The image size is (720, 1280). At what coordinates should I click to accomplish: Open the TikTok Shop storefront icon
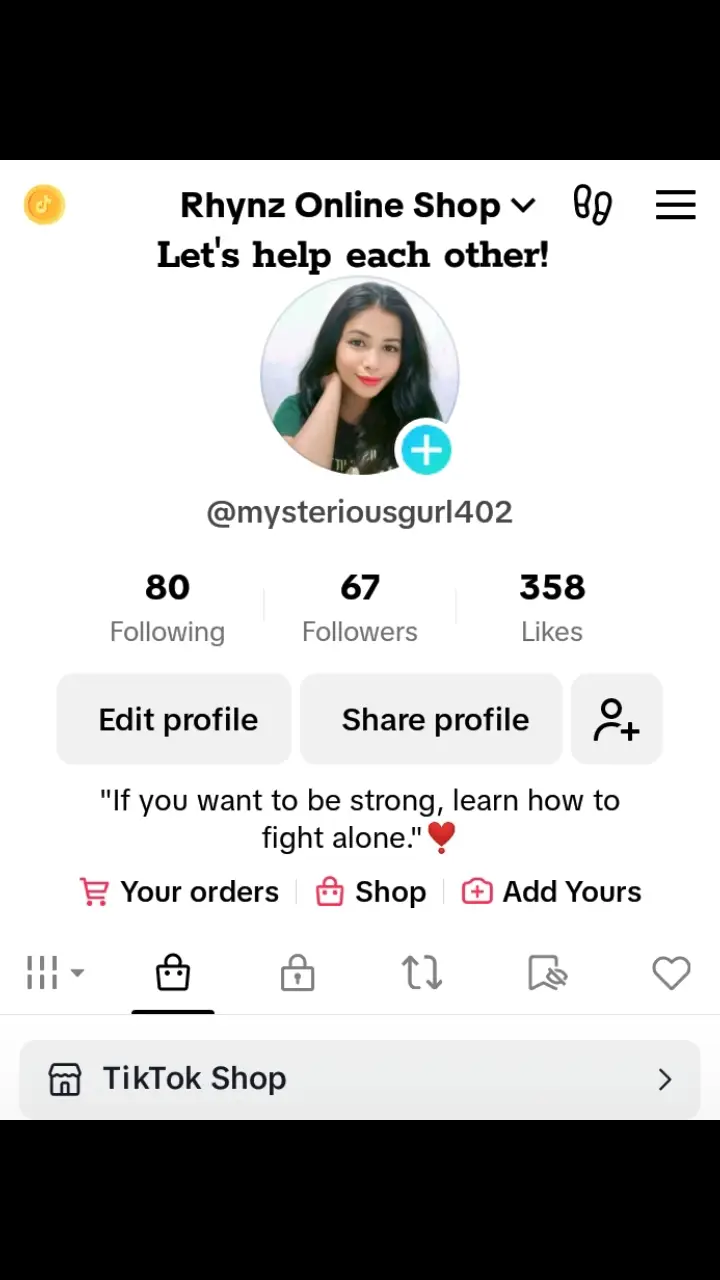click(x=64, y=1078)
